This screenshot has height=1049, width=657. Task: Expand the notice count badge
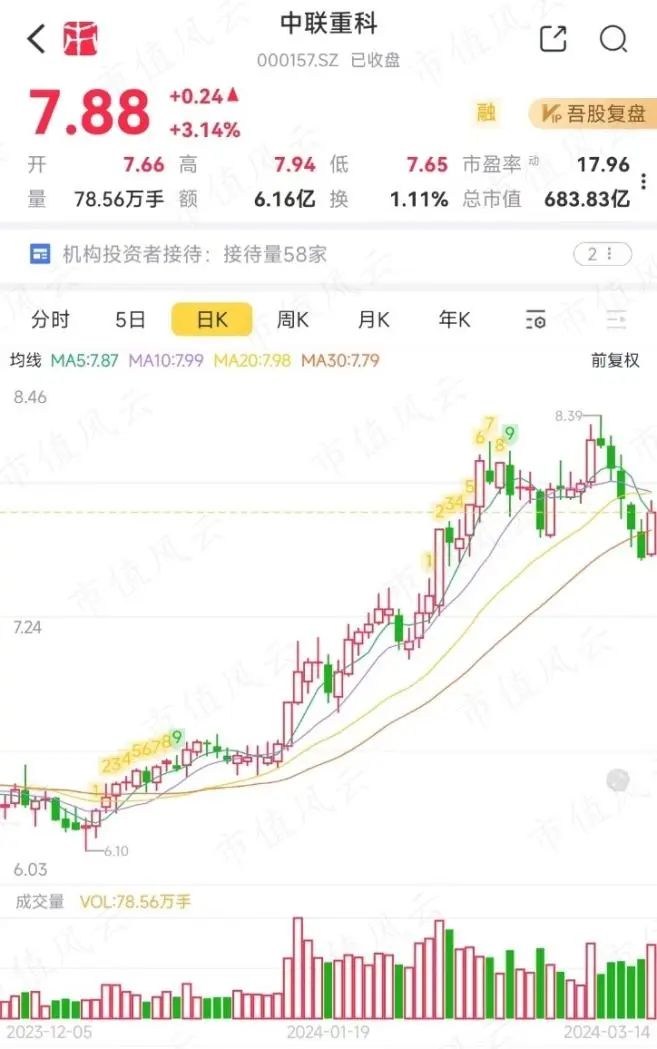(x=601, y=254)
